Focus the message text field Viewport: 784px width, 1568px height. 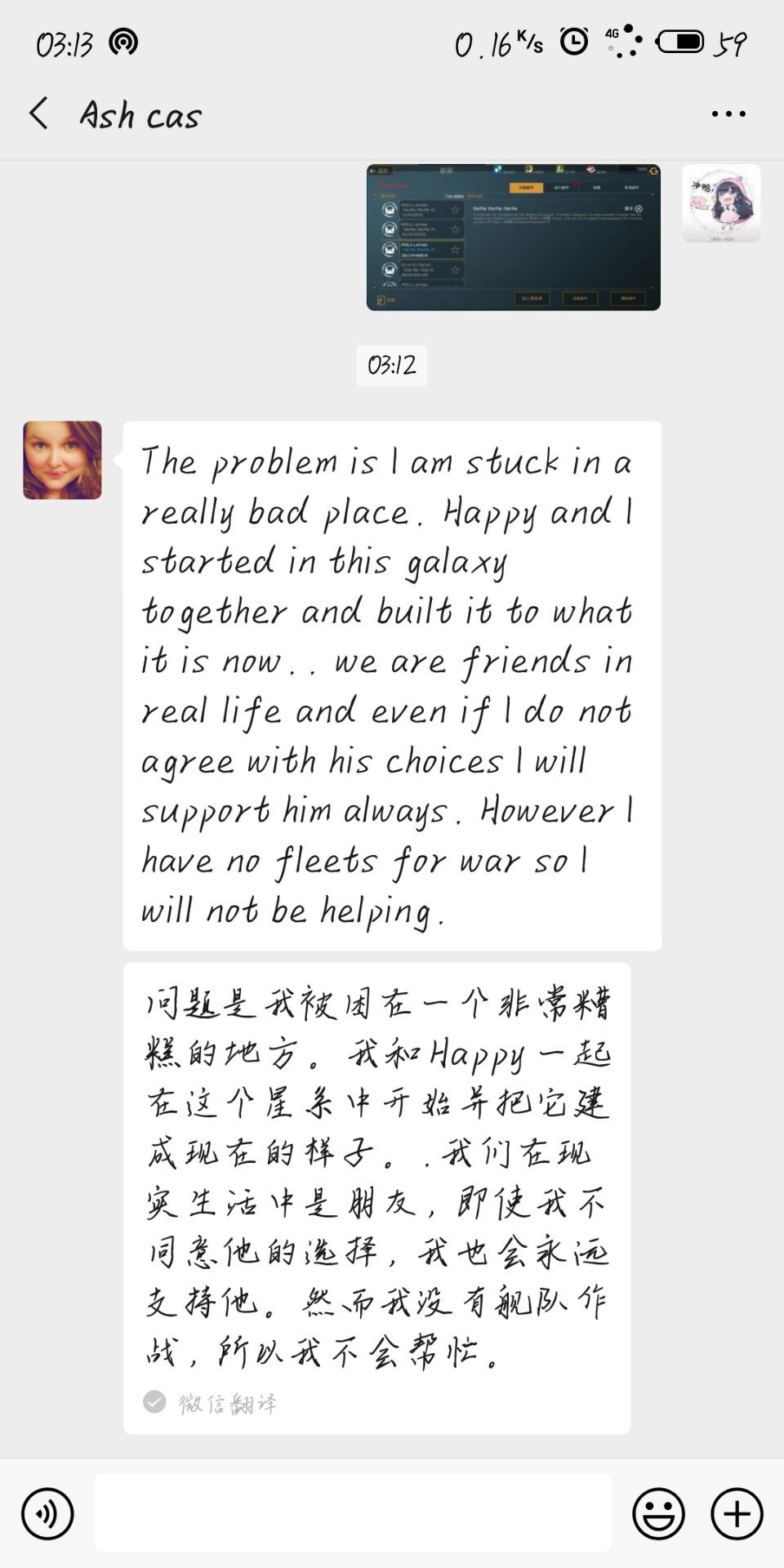coord(352,1513)
